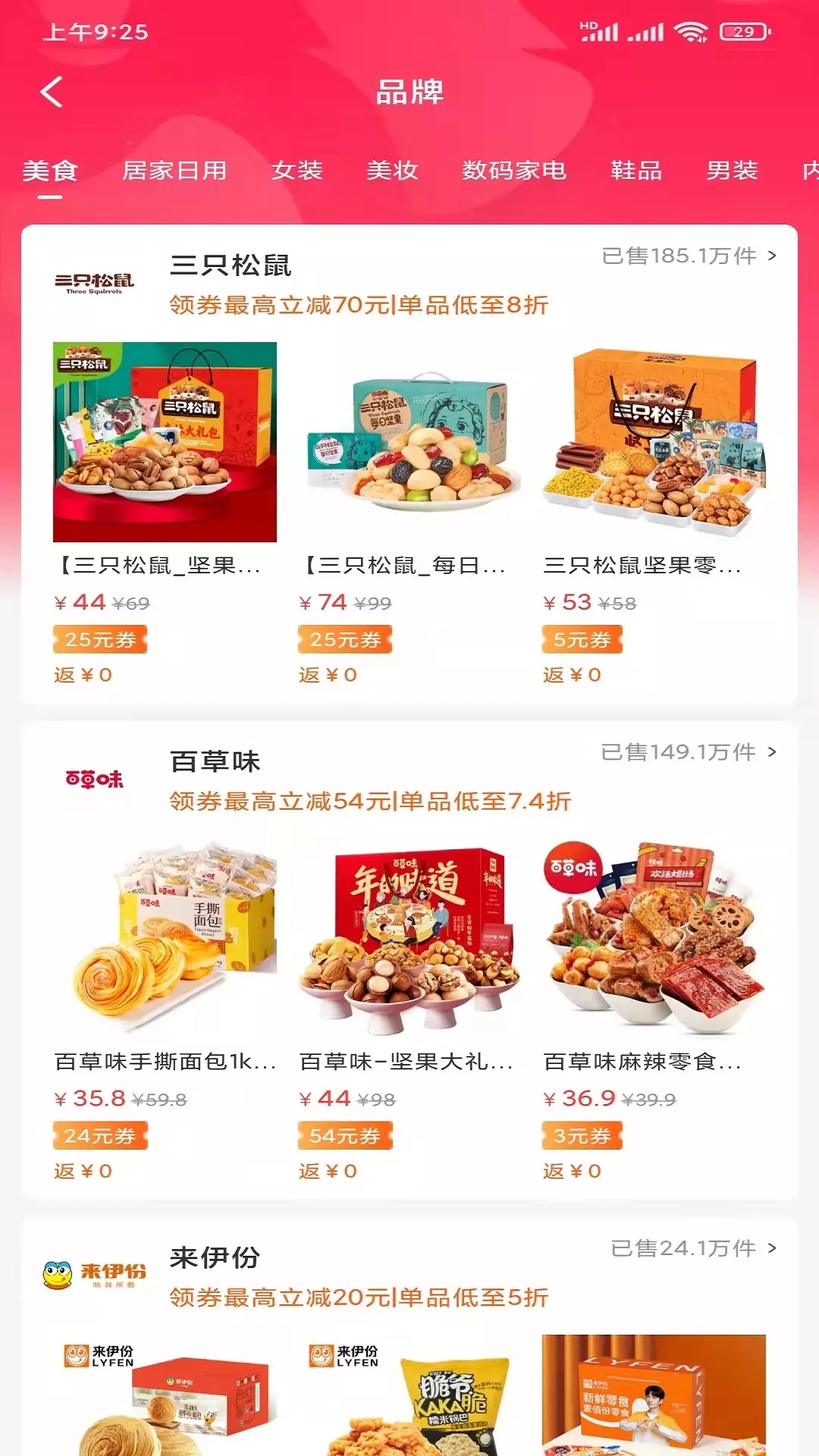Click the Wi-Fi icon in status bar
819x1456 pixels.
coord(692,33)
